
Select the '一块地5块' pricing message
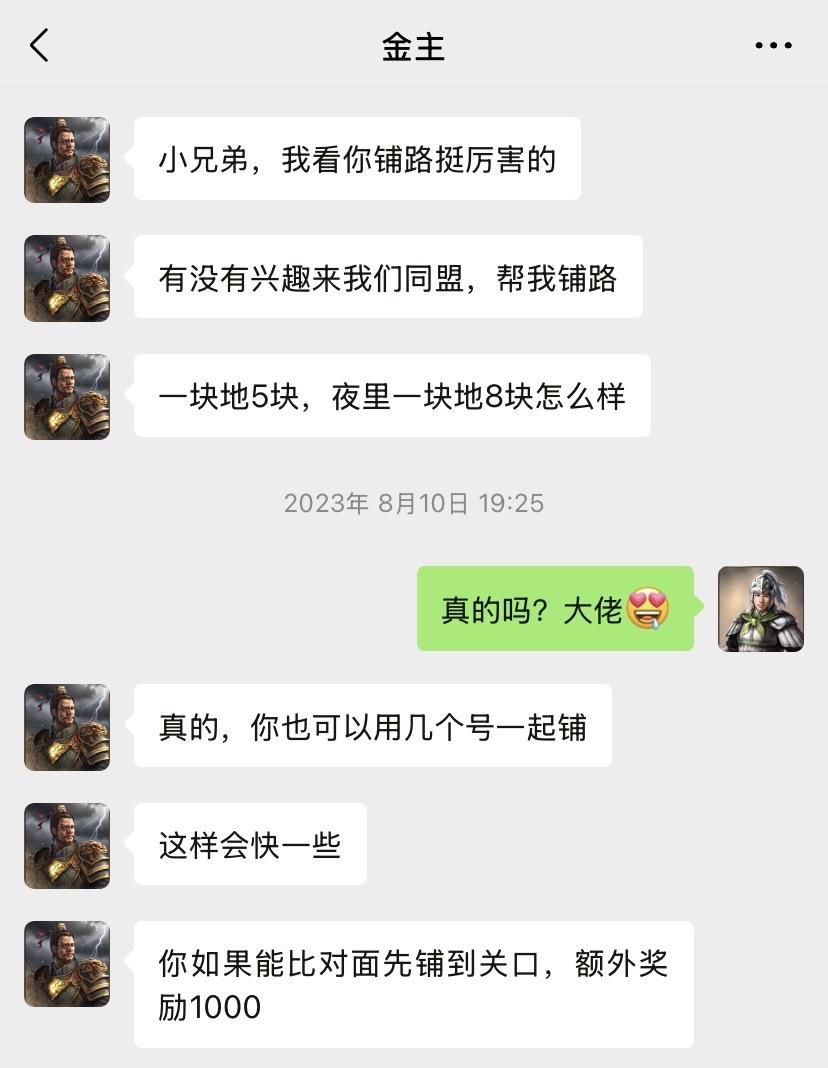point(391,397)
